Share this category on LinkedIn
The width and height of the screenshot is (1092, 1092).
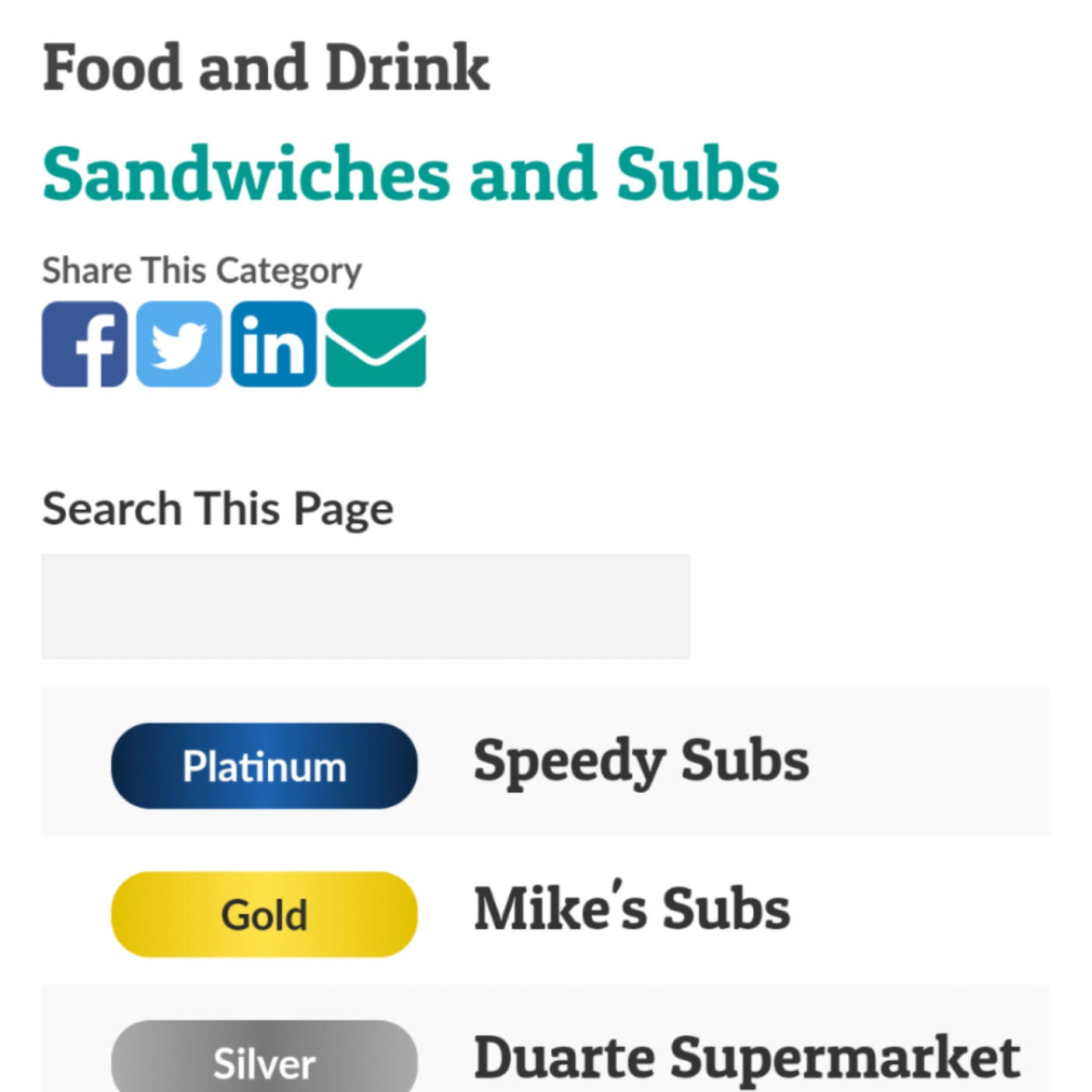click(274, 344)
